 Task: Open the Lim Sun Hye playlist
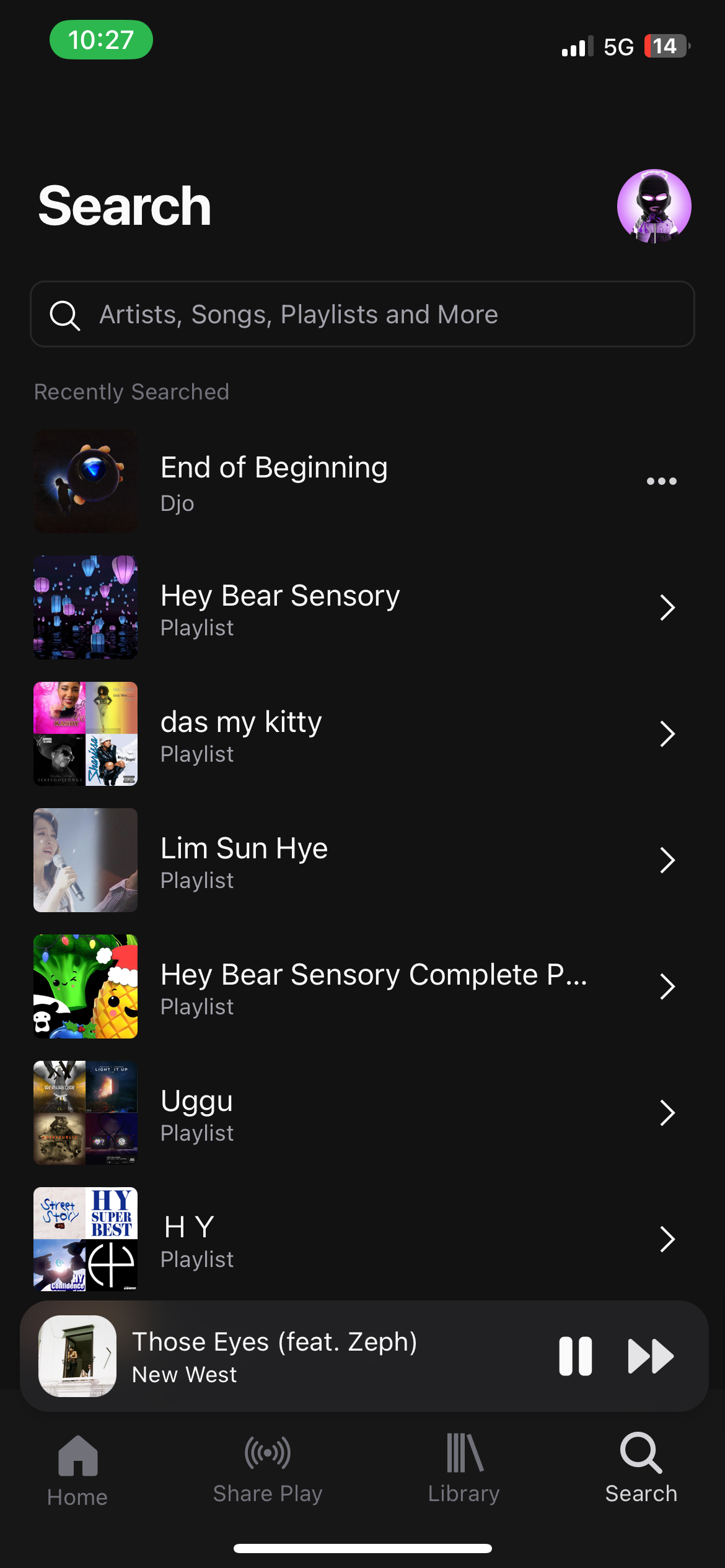click(x=353, y=860)
